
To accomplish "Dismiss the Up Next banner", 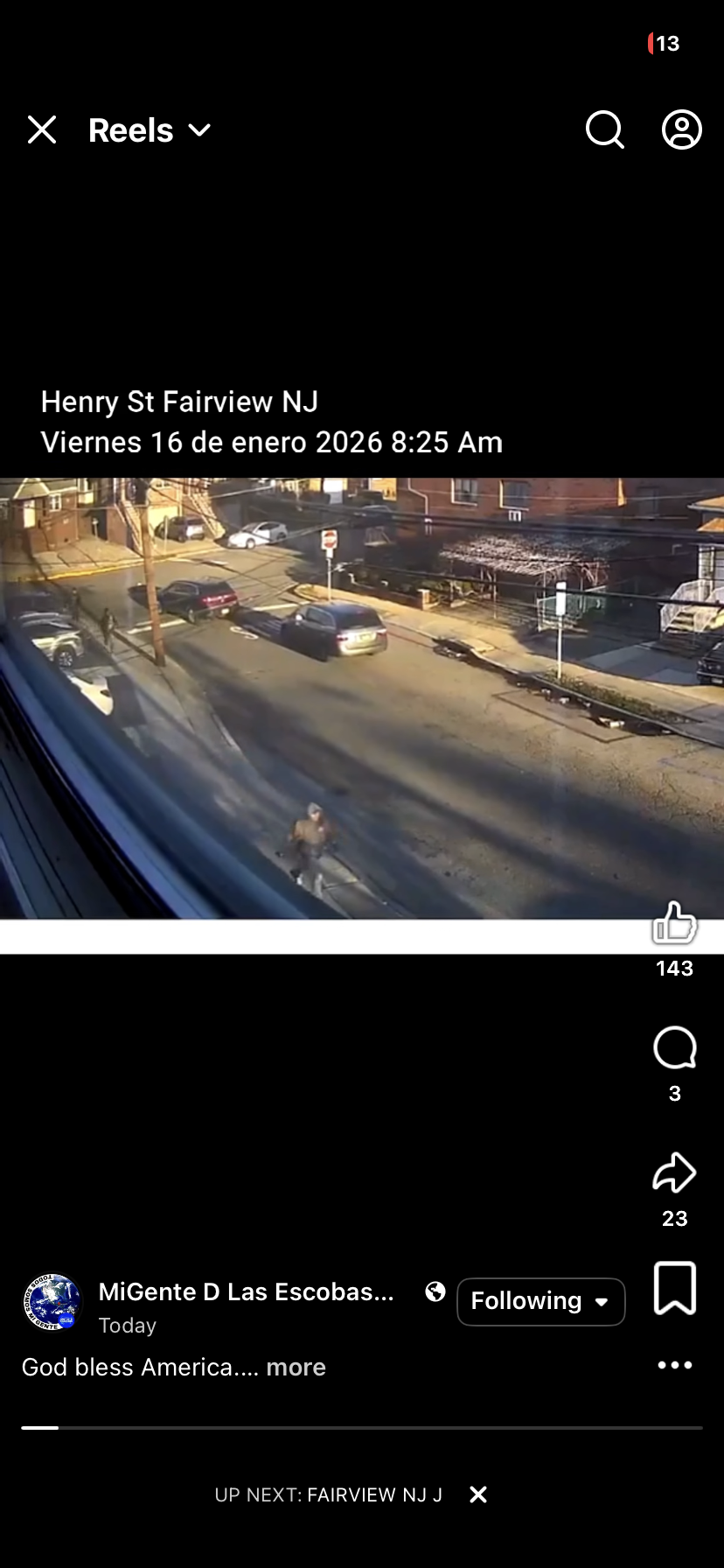I will pos(478,1494).
